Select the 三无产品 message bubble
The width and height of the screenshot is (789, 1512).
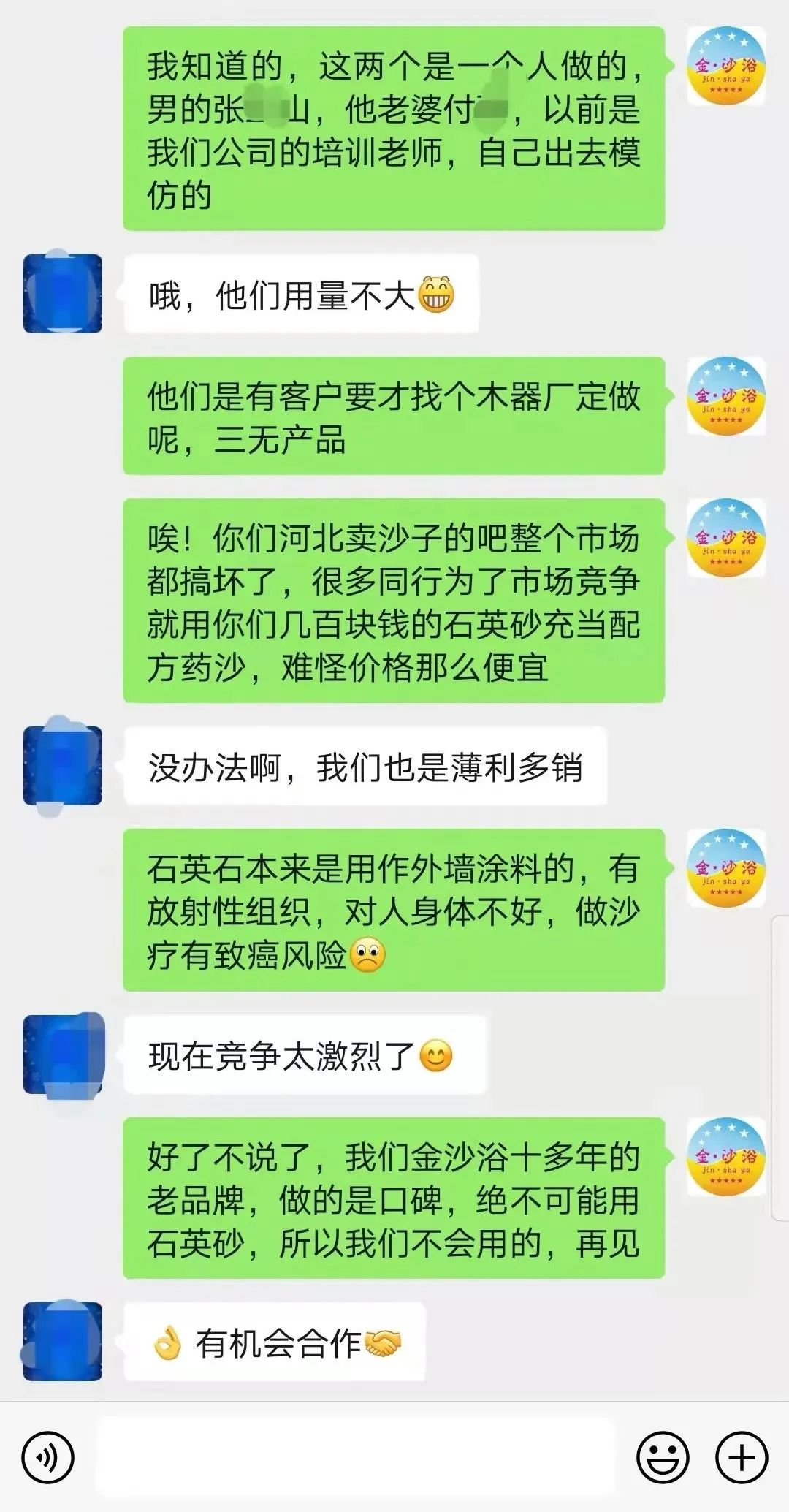(x=394, y=417)
